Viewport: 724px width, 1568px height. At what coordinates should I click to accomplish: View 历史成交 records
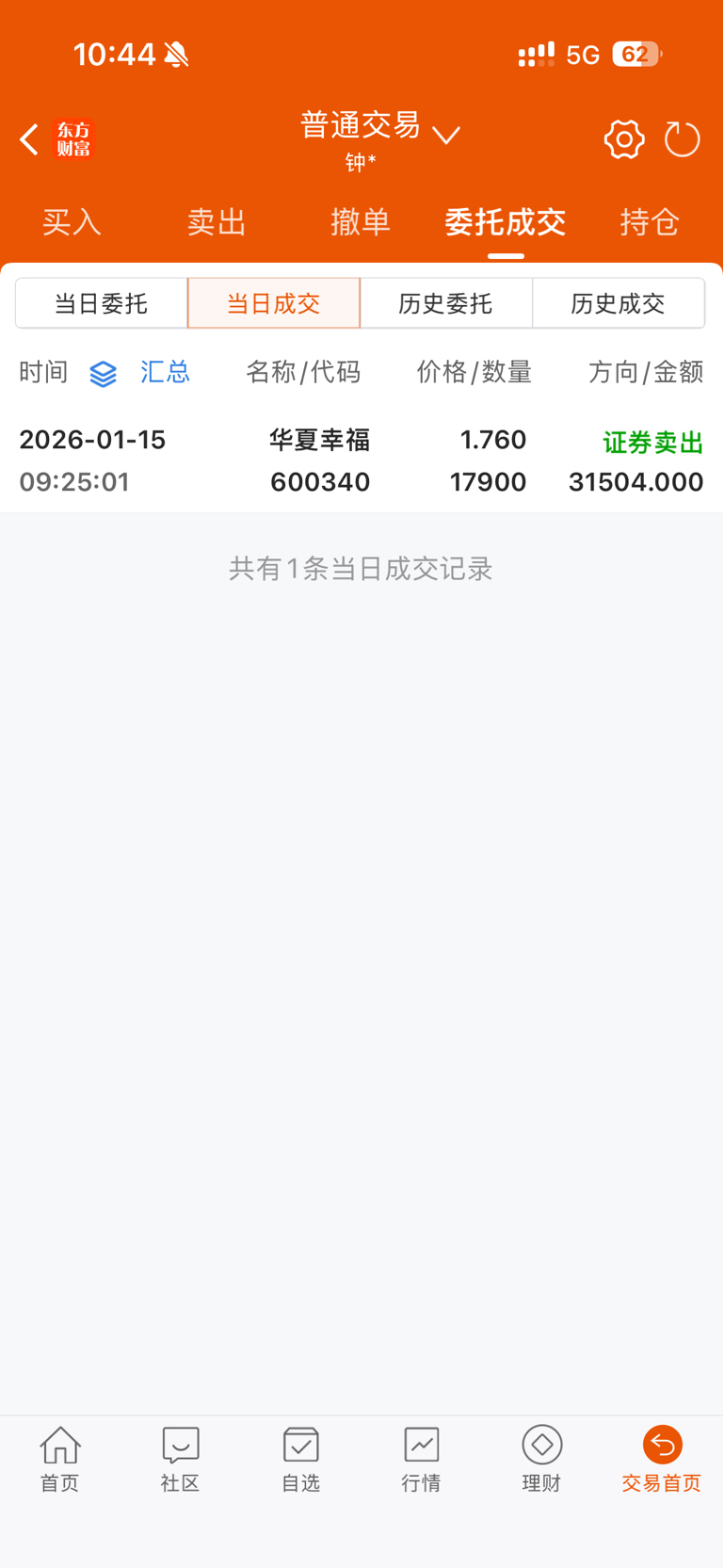tap(619, 303)
